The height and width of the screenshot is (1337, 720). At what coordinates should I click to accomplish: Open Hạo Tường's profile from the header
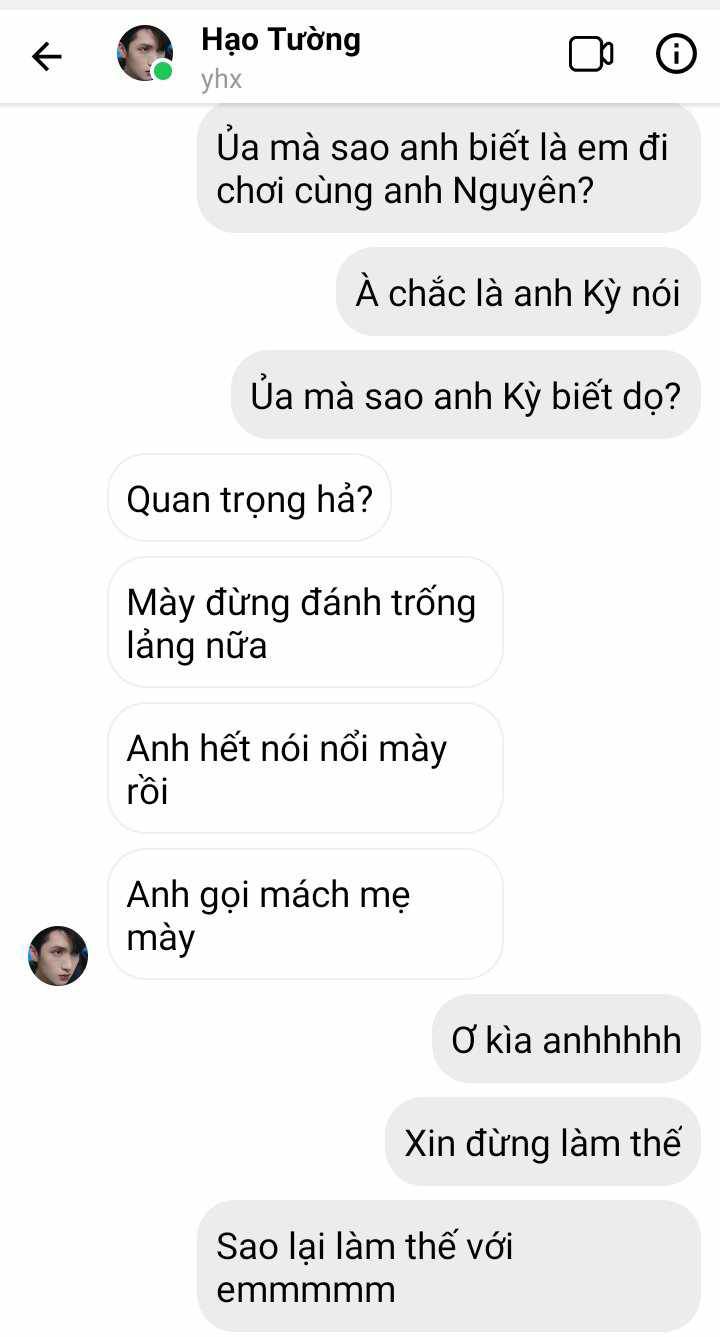pos(281,40)
